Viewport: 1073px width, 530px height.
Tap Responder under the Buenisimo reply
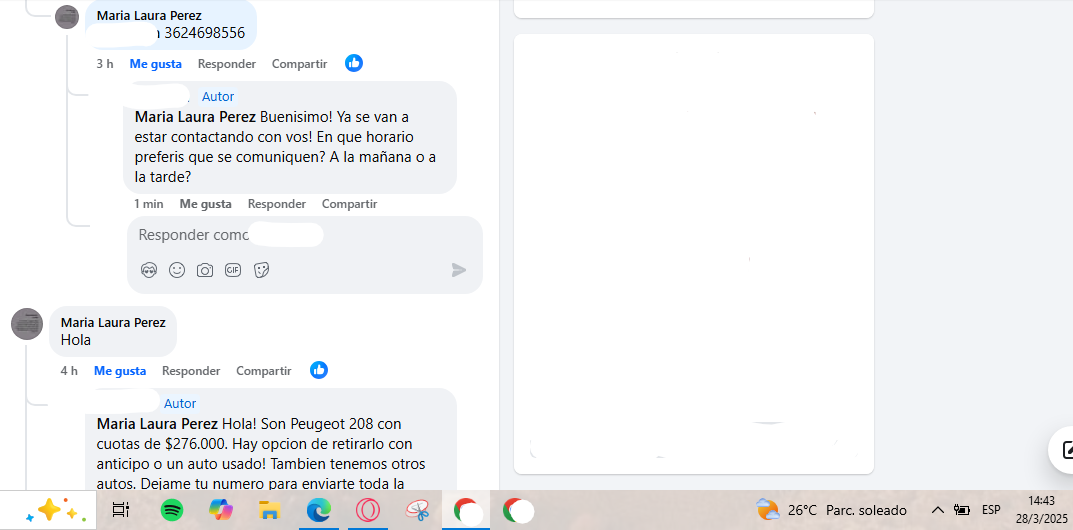click(x=277, y=204)
